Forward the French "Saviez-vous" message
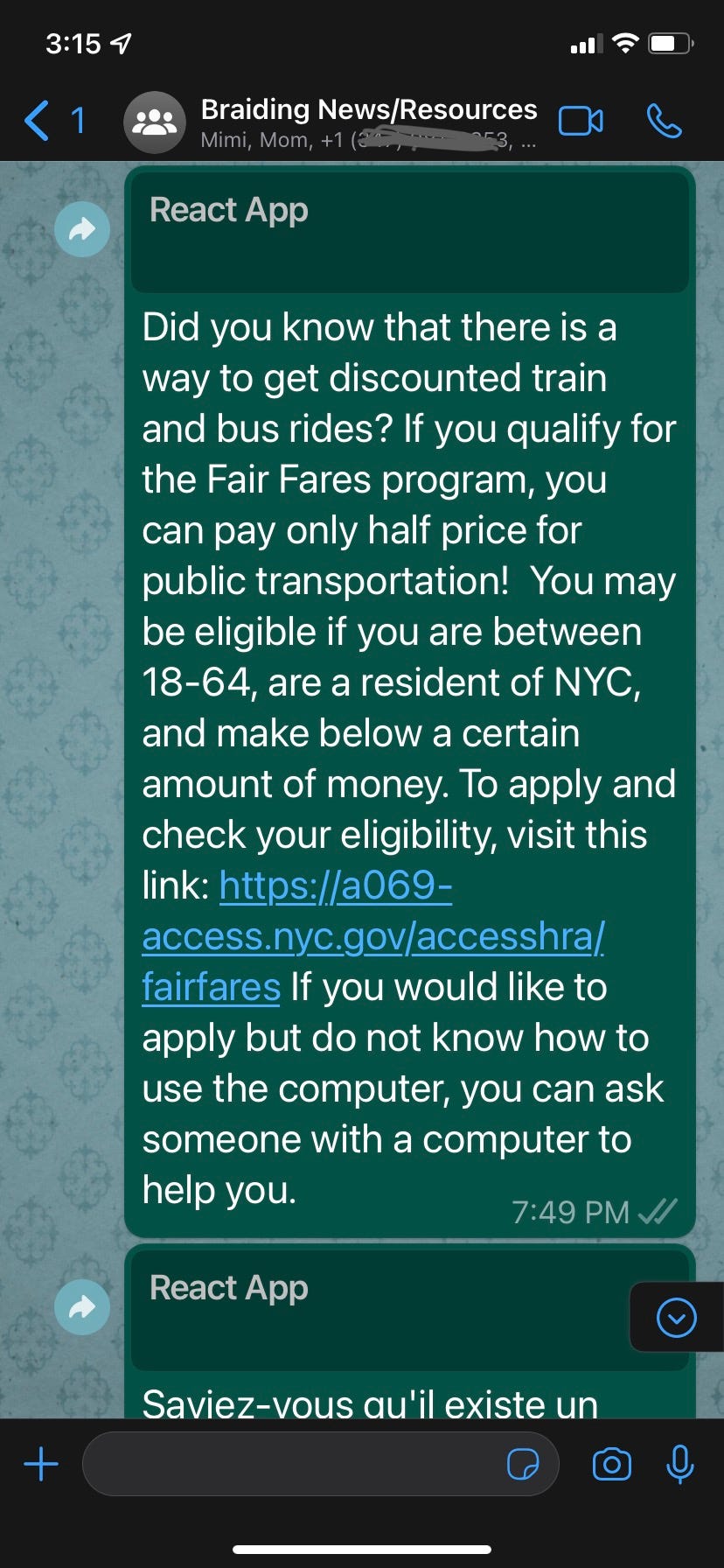The height and width of the screenshot is (1568, 724). point(81,1307)
